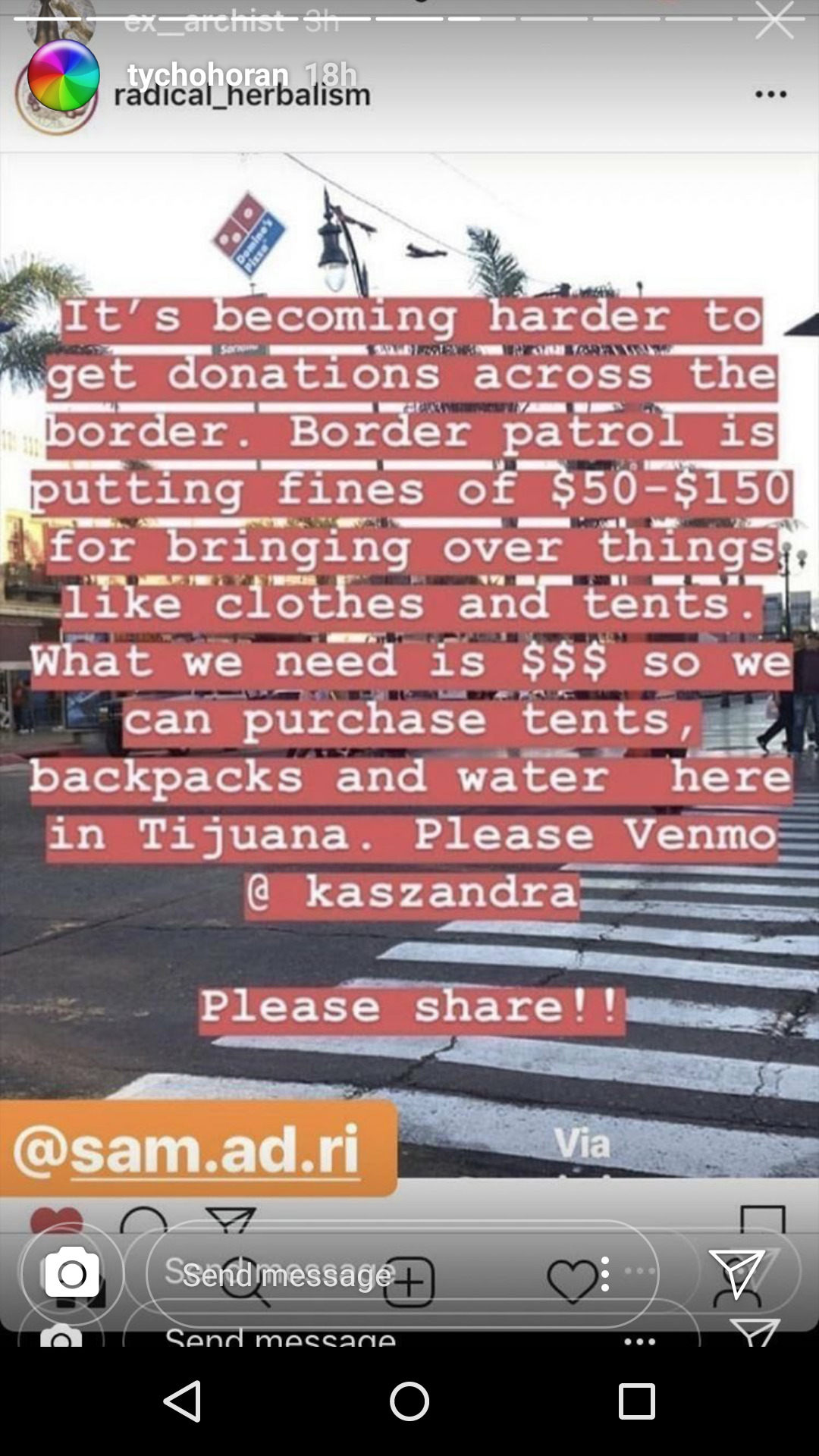Go to the Android home screen
Image resolution: width=819 pixels, height=1456 pixels.
point(409,1401)
